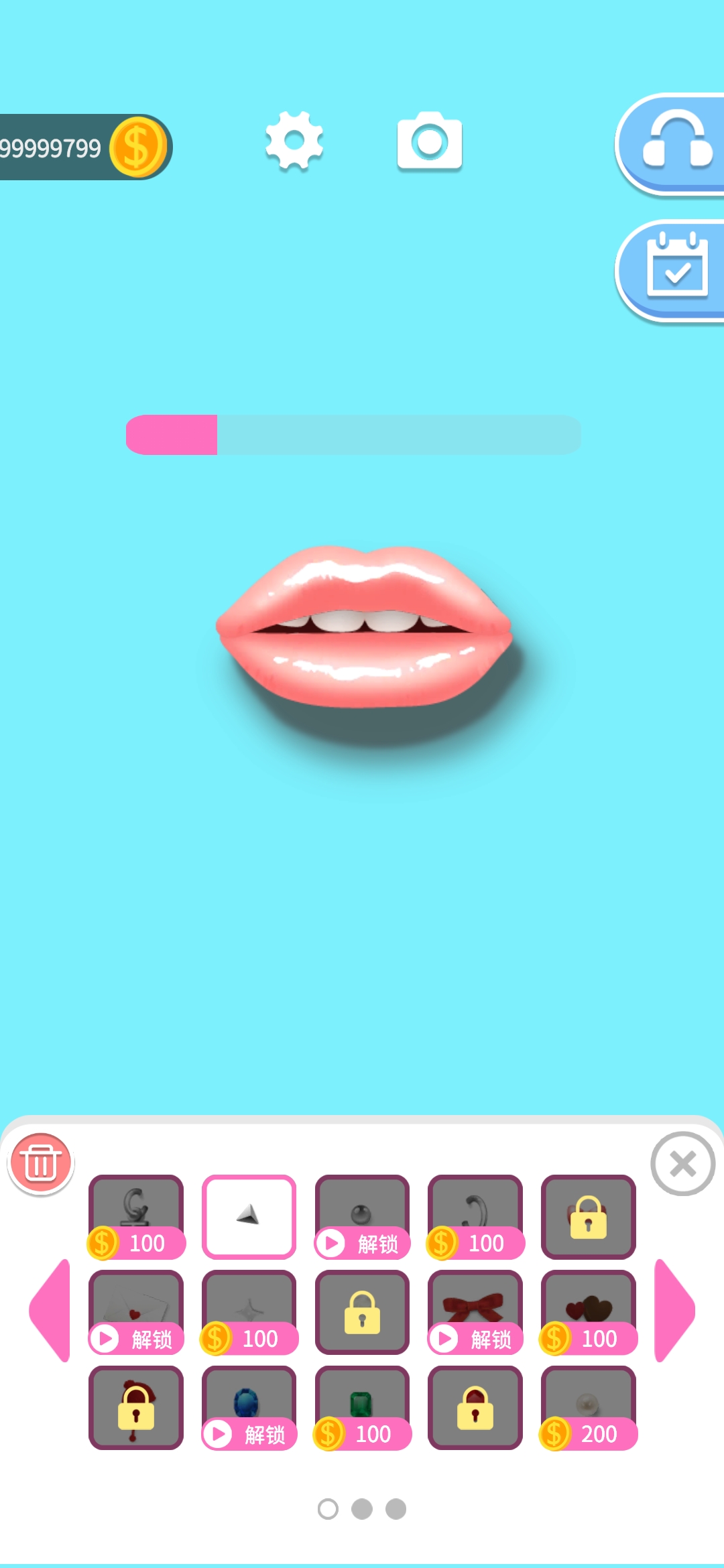Go to the previous page of items
The image size is (724, 1568).
coord(50,1311)
